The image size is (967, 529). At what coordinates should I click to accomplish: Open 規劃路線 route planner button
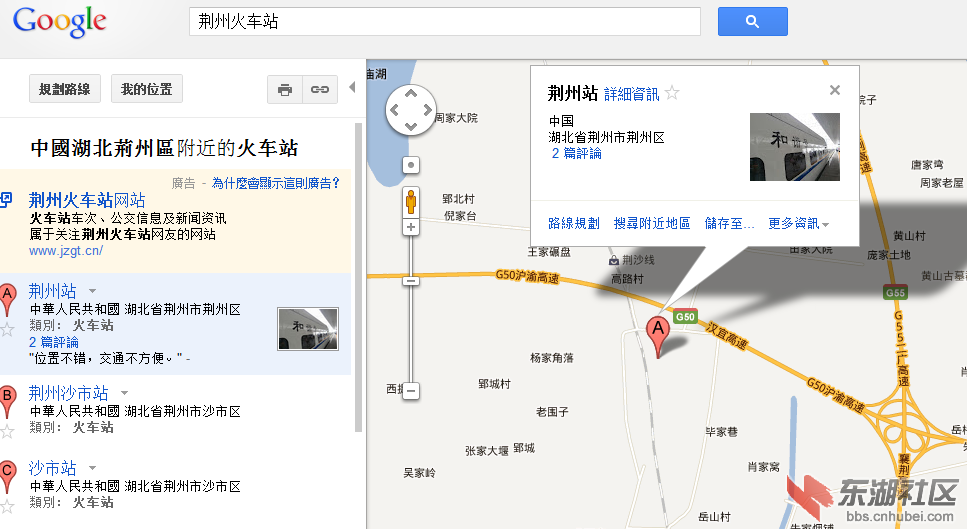[64, 89]
